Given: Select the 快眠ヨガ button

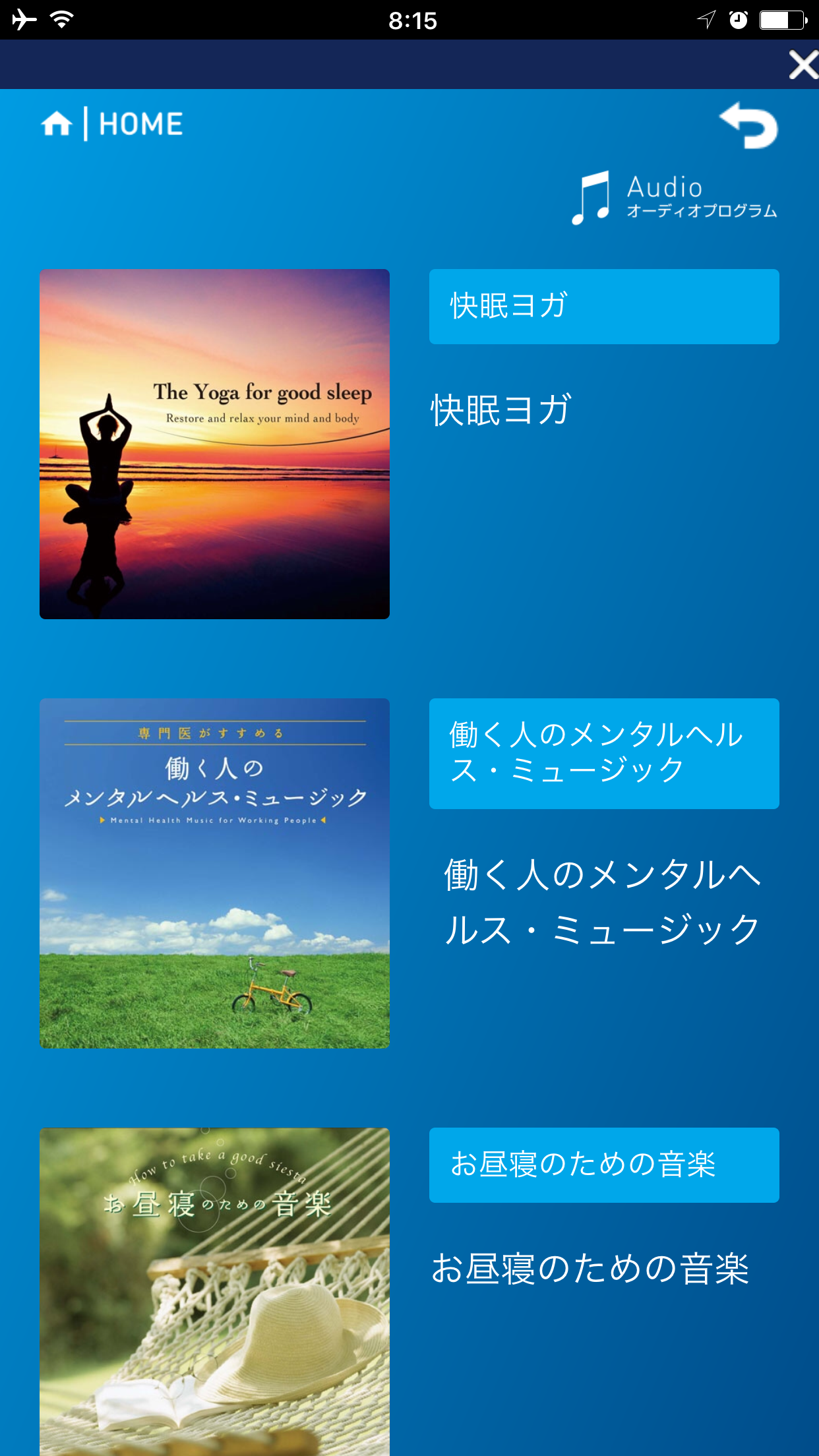Looking at the screenshot, I should pos(604,307).
